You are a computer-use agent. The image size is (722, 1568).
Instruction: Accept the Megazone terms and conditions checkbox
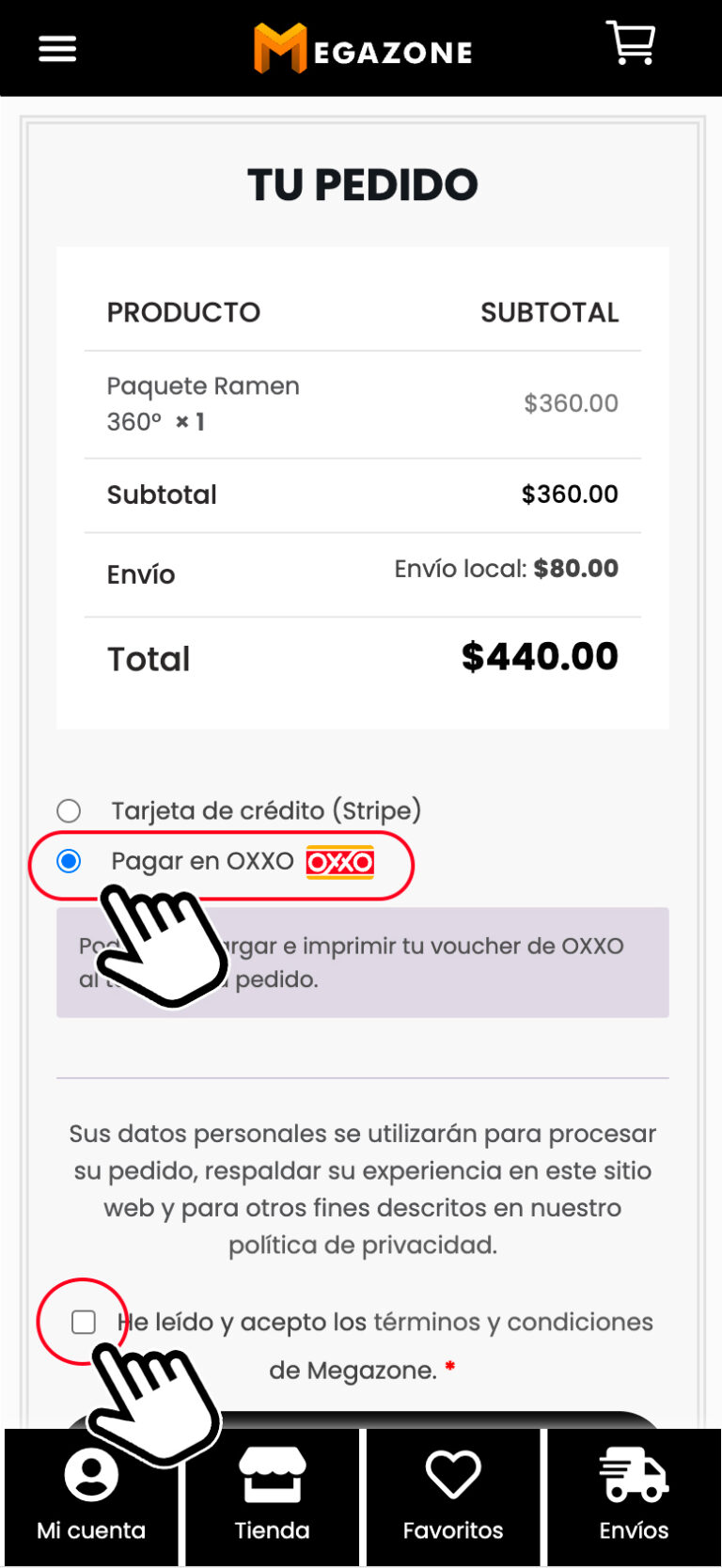click(x=84, y=1322)
